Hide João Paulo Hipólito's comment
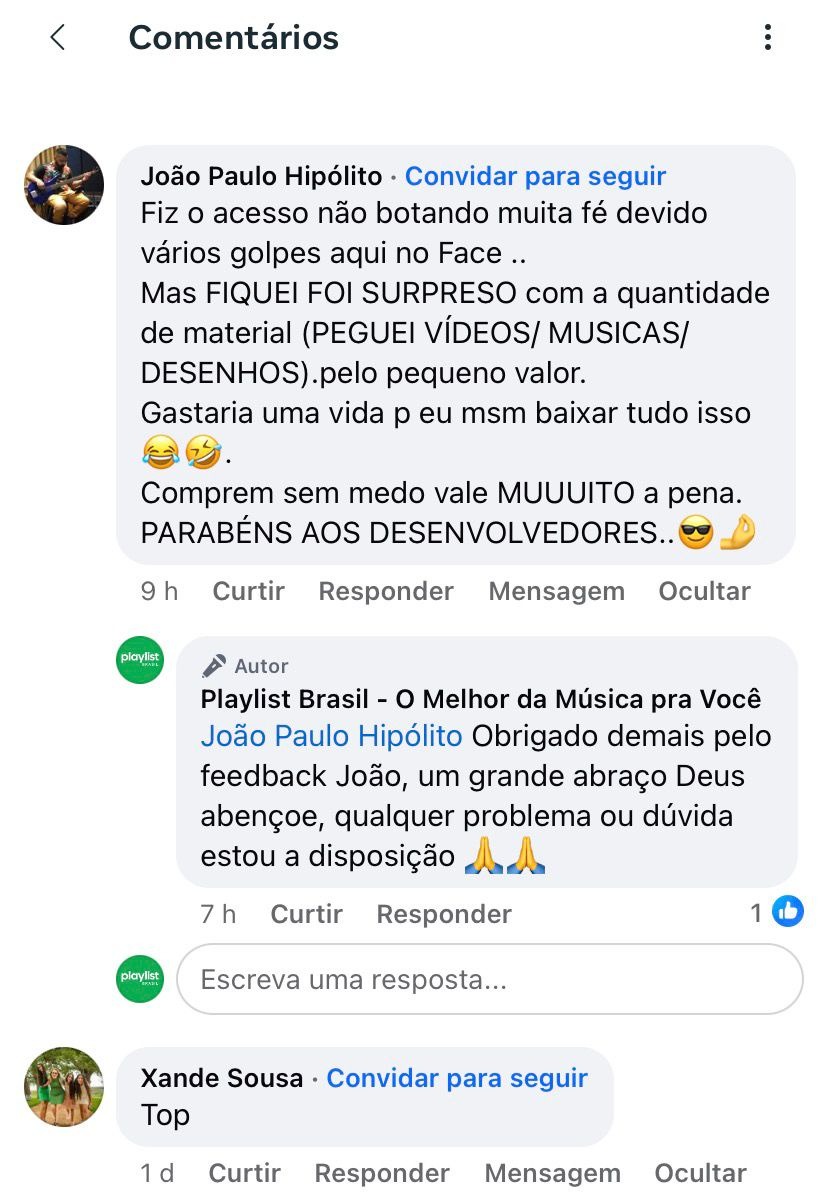 tap(704, 591)
